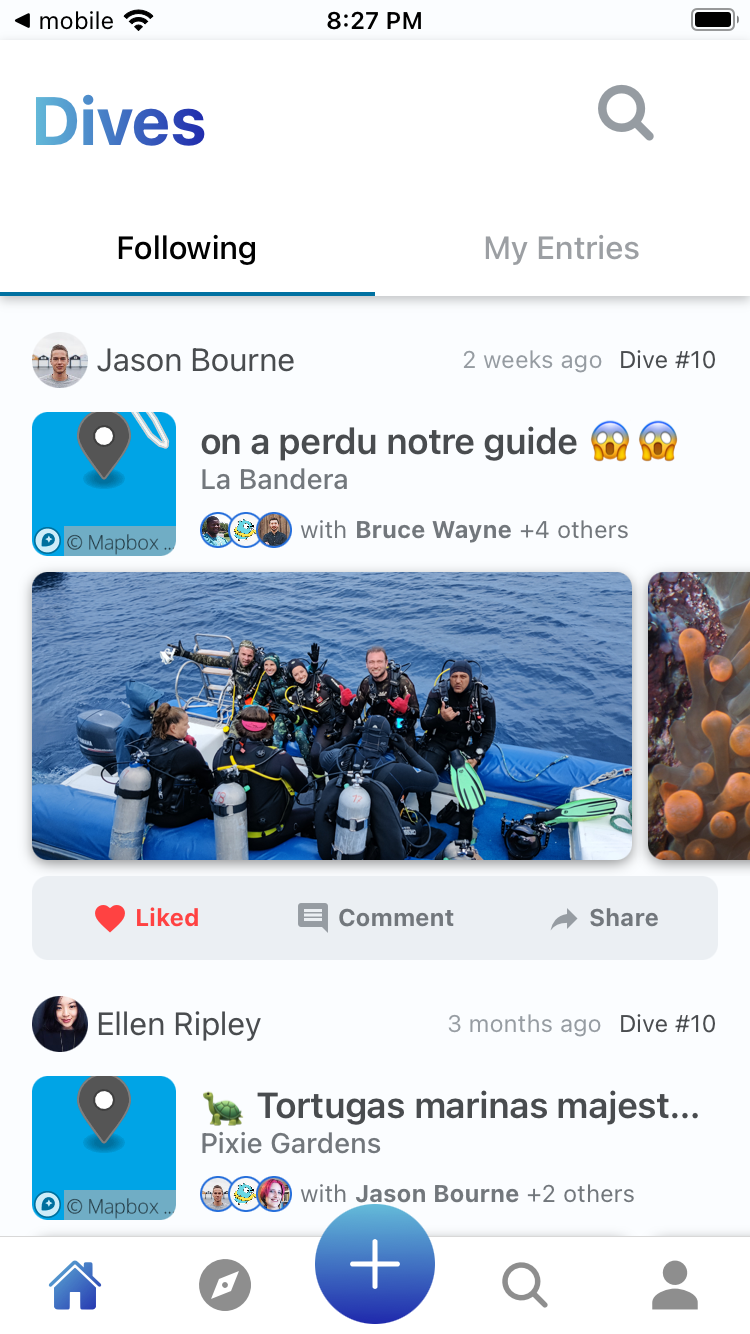Go to the home tab

pyautogui.click(x=76, y=1285)
